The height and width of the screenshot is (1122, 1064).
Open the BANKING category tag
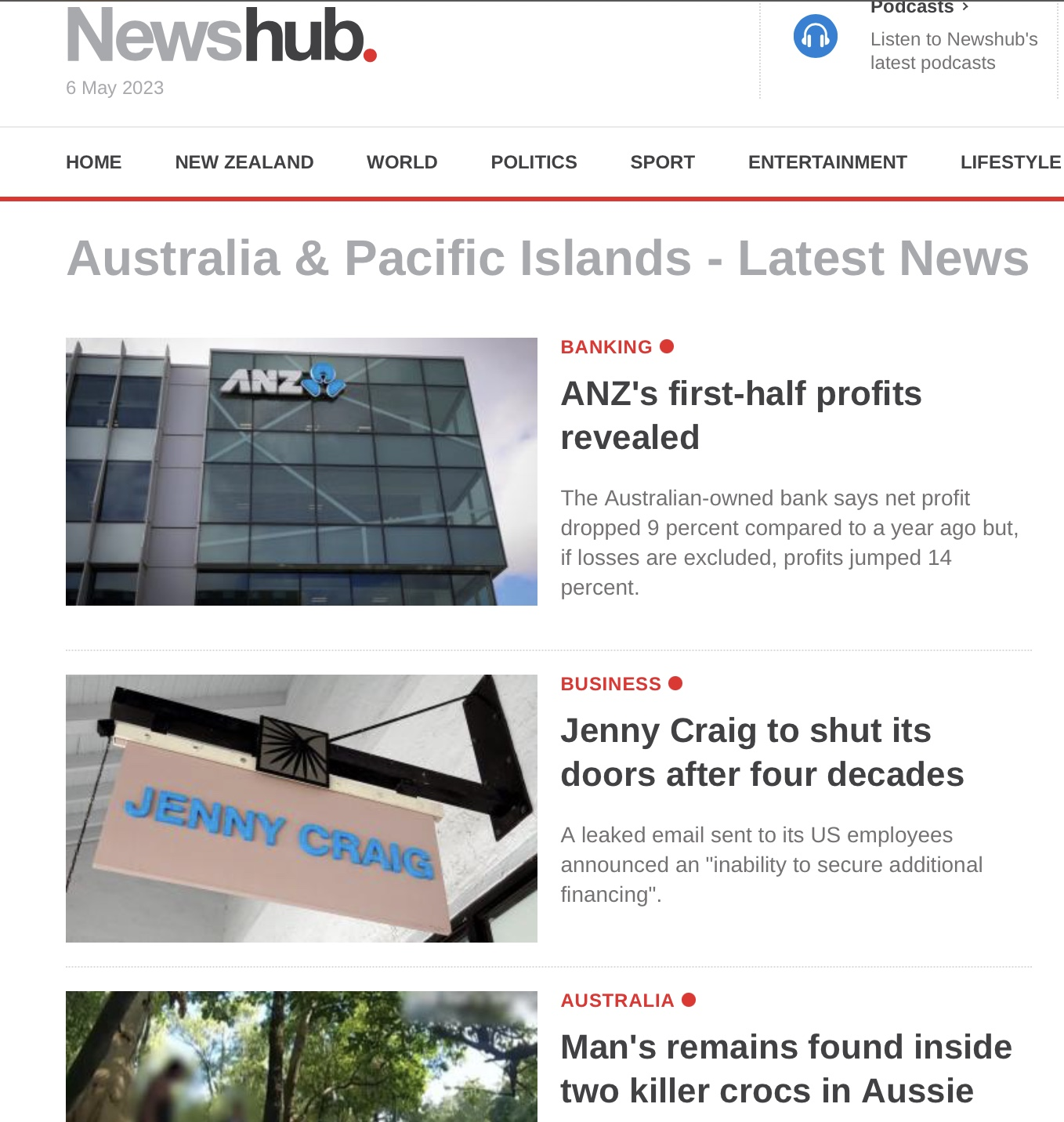[606, 347]
